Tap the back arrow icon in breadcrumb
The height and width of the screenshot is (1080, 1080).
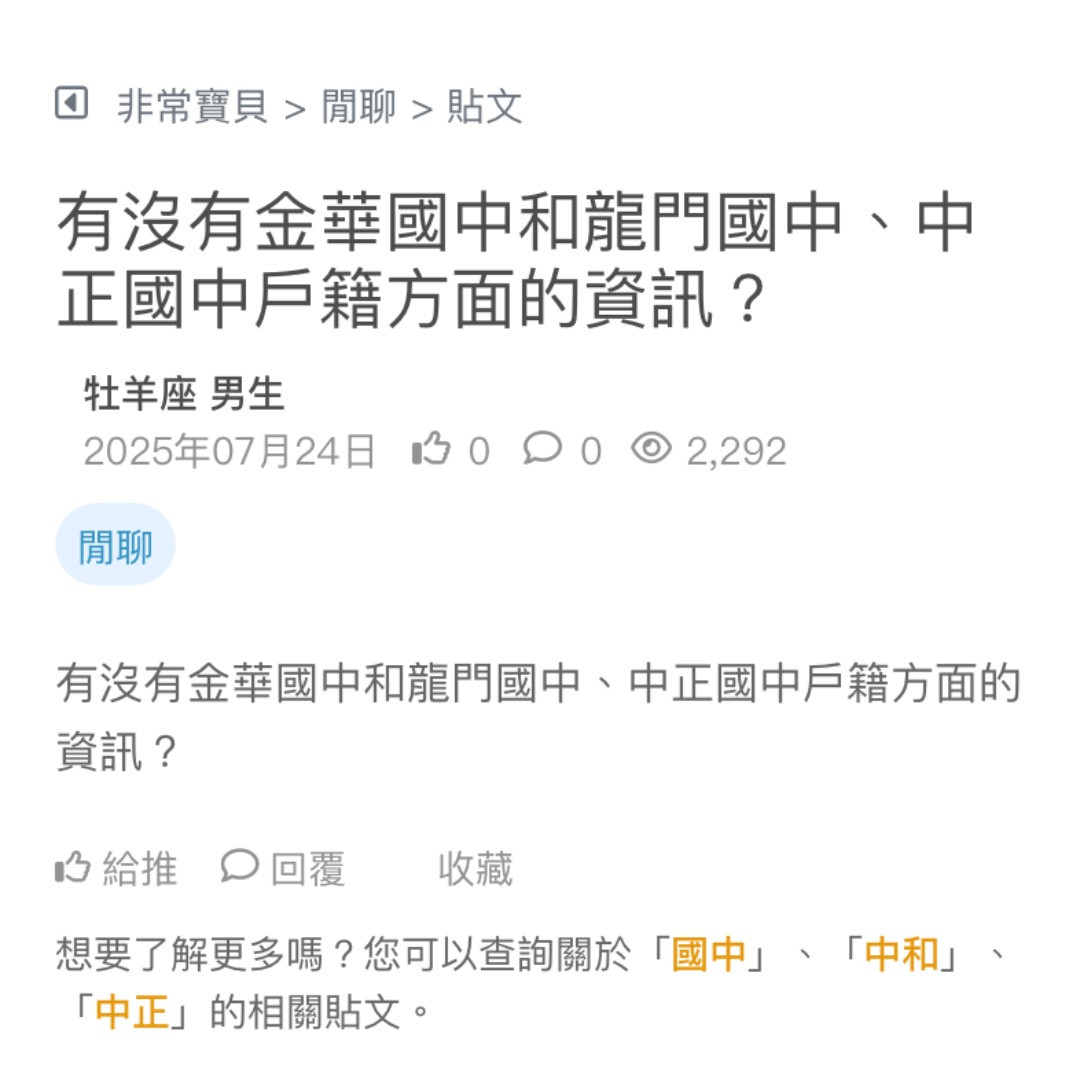(x=71, y=103)
